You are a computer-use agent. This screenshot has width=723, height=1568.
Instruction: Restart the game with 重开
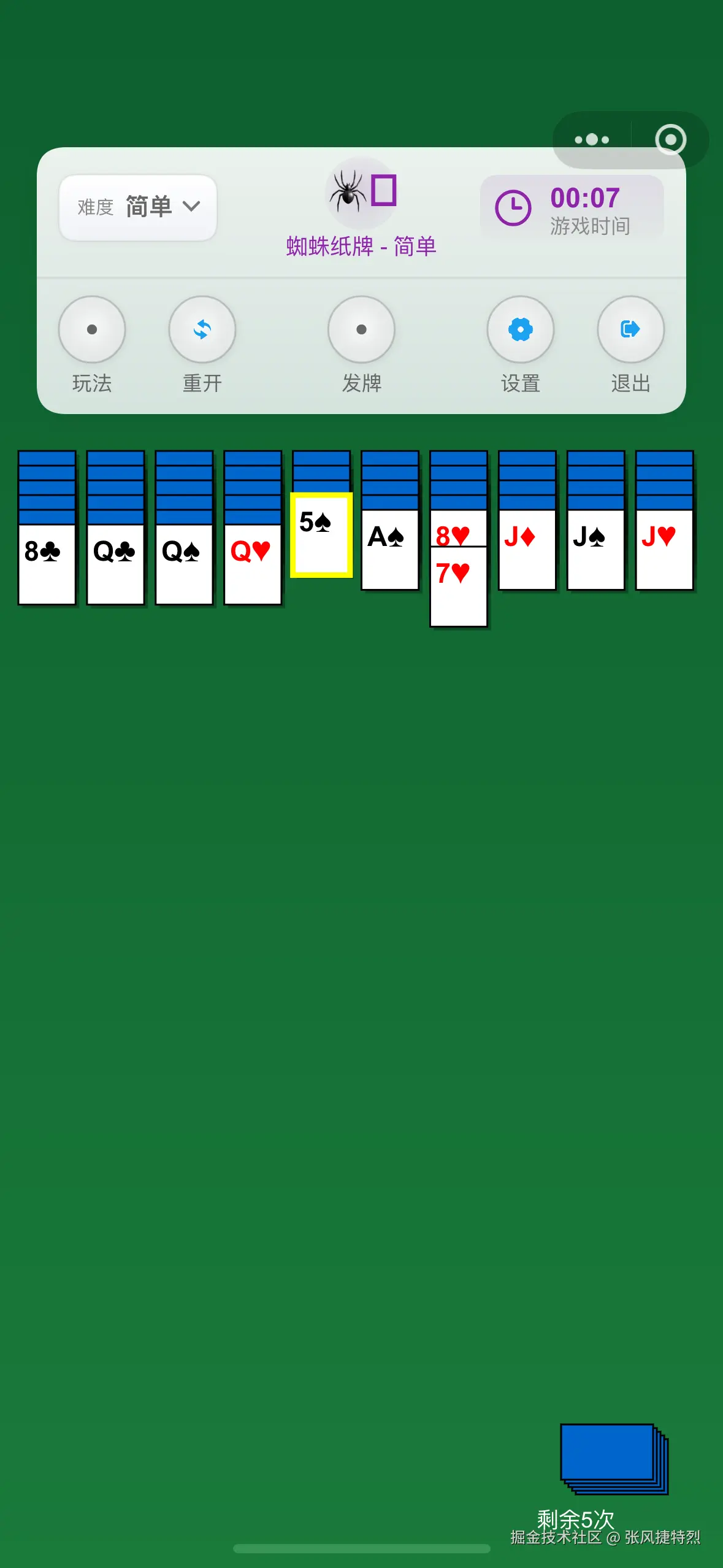pos(202,330)
